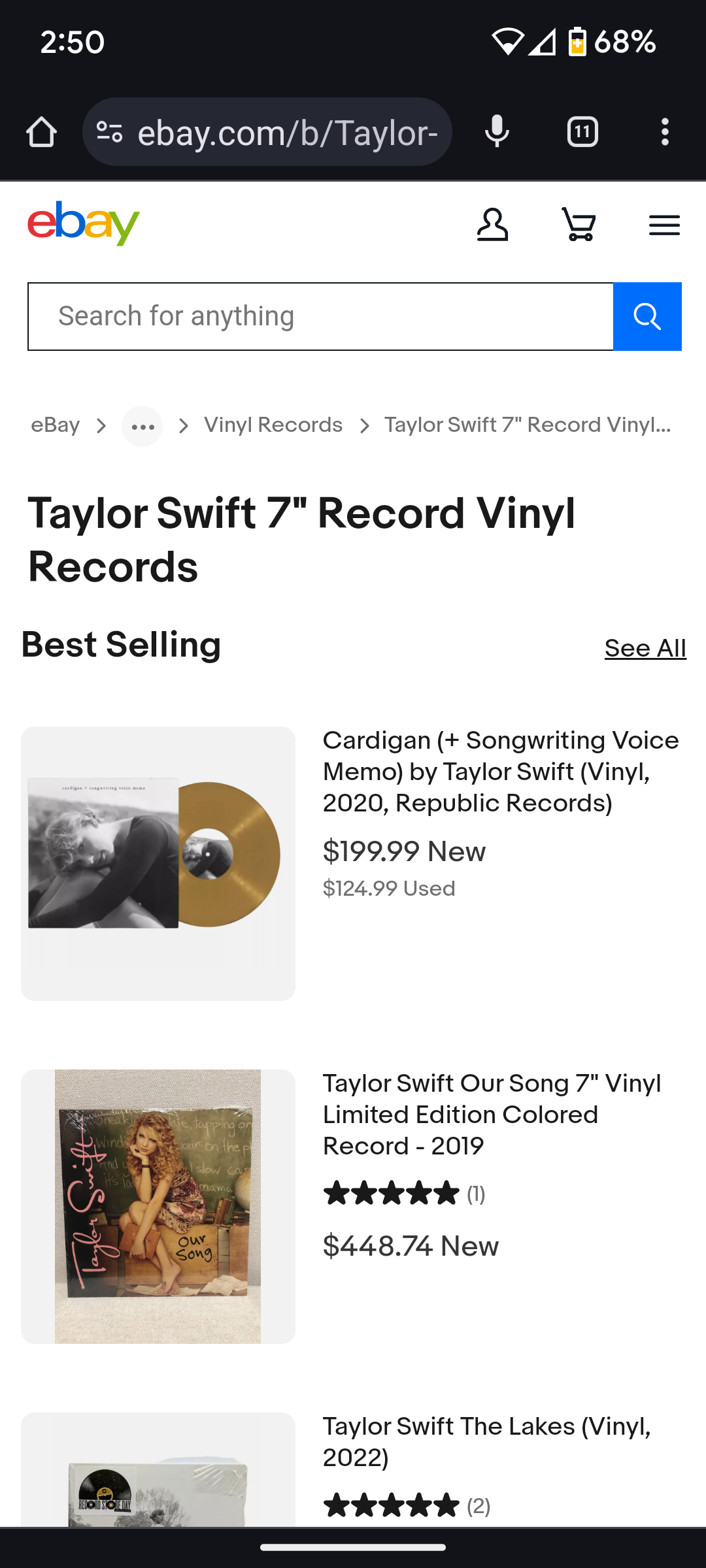
Task: Go to the eBay breadcrumb link
Action: (x=56, y=425)
